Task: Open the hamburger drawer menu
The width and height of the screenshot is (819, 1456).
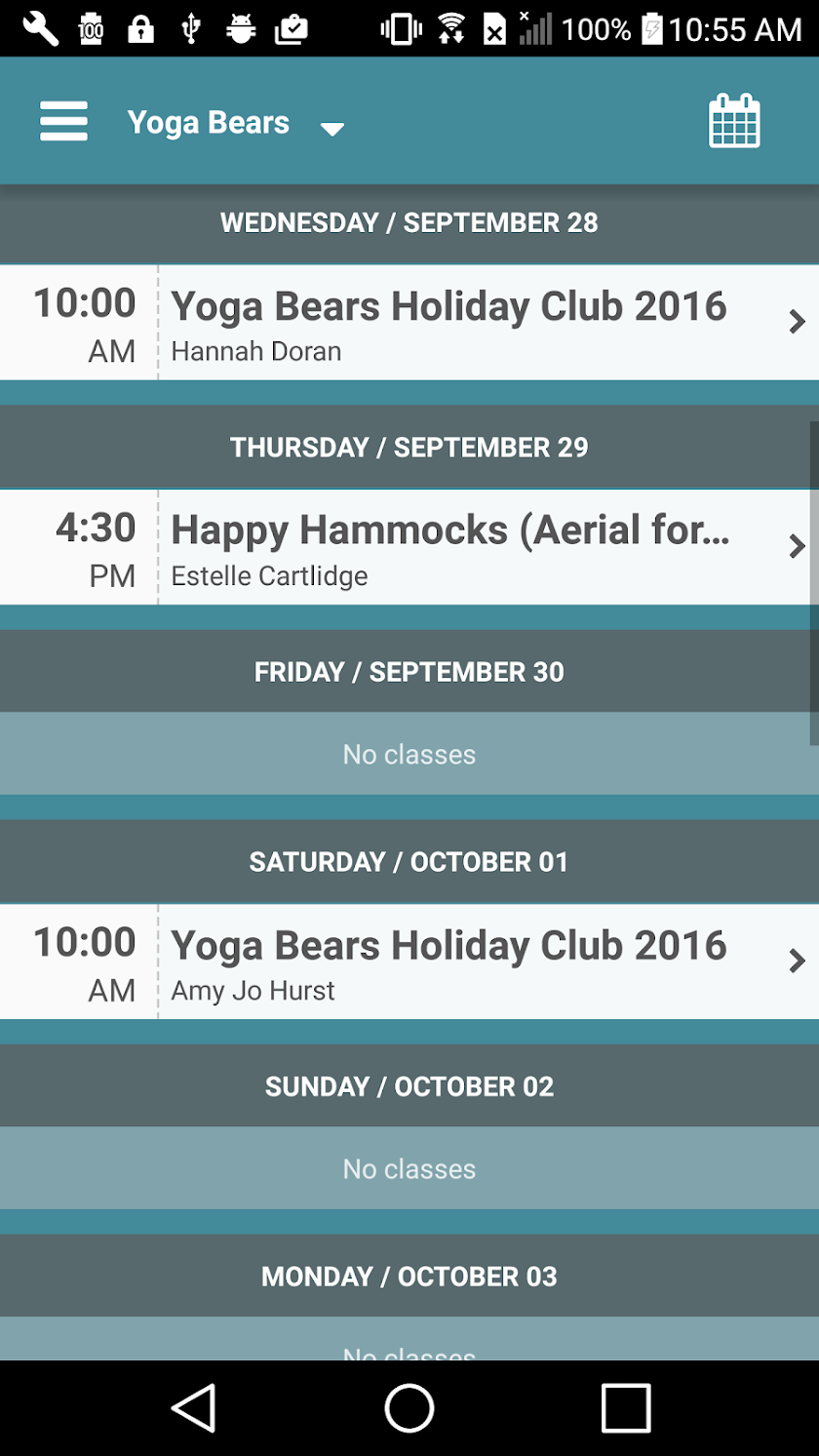Action: [63, 122]
